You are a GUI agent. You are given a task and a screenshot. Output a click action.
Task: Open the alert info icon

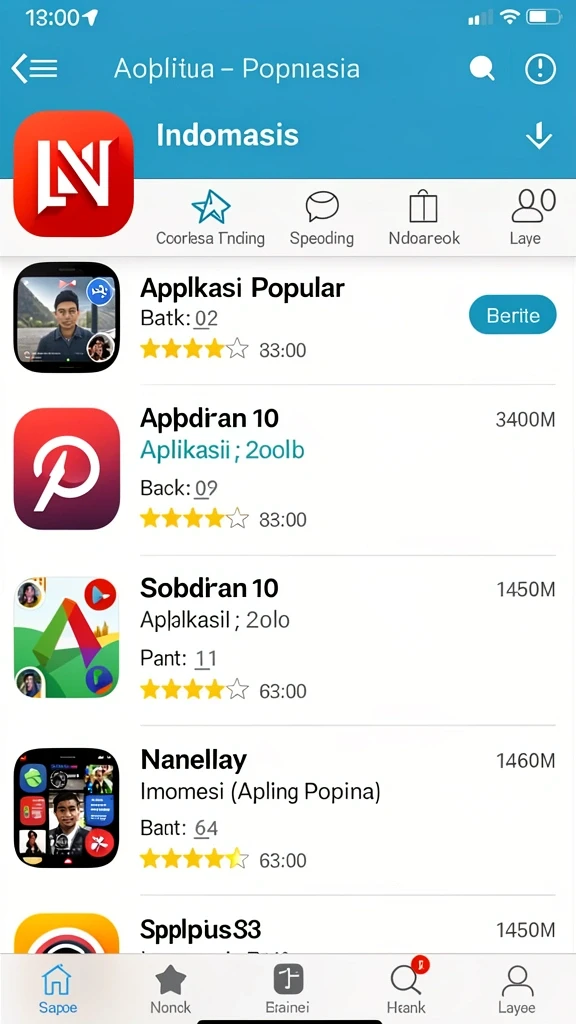click(x=540, y=69)
